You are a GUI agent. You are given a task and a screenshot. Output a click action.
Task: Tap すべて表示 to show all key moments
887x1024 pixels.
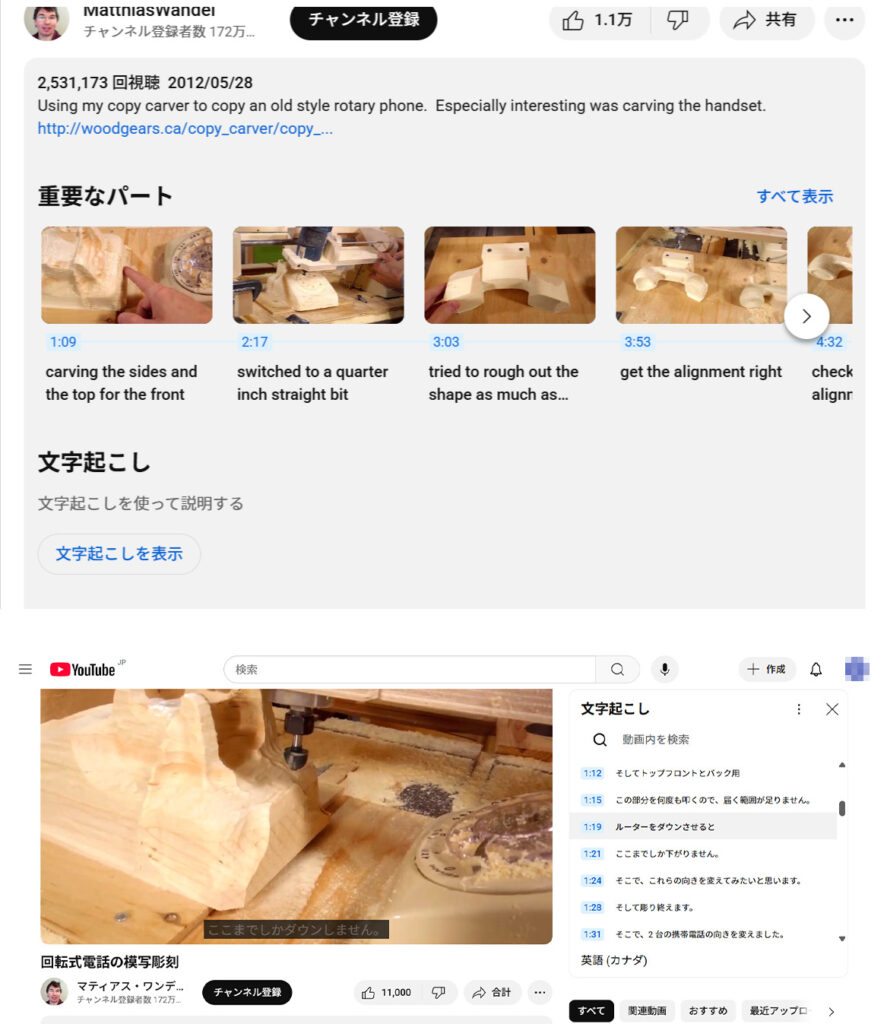pyautogui.click(x=794, y=196)
